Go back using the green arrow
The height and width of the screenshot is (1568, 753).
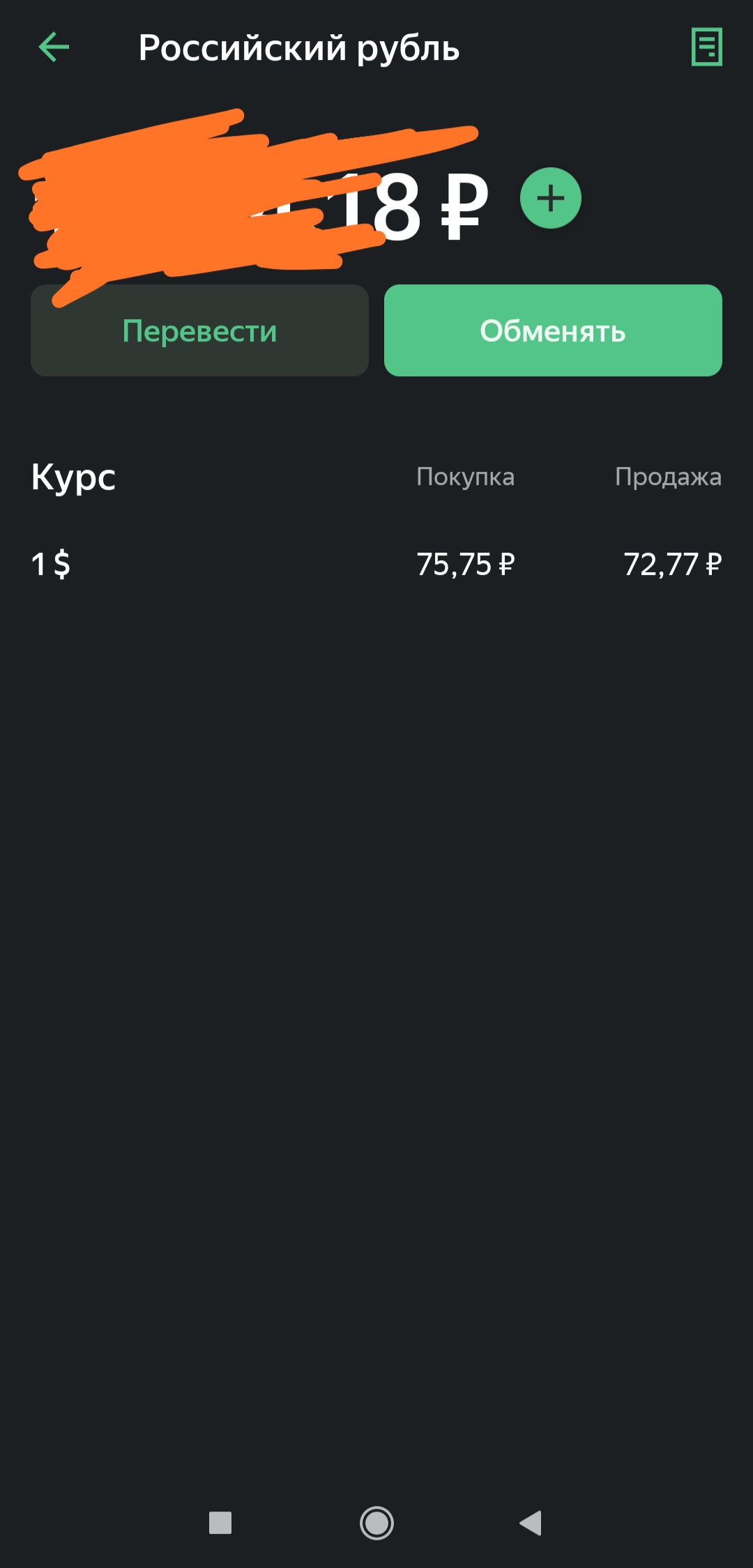pyautogui.click(x=54, y=47)
